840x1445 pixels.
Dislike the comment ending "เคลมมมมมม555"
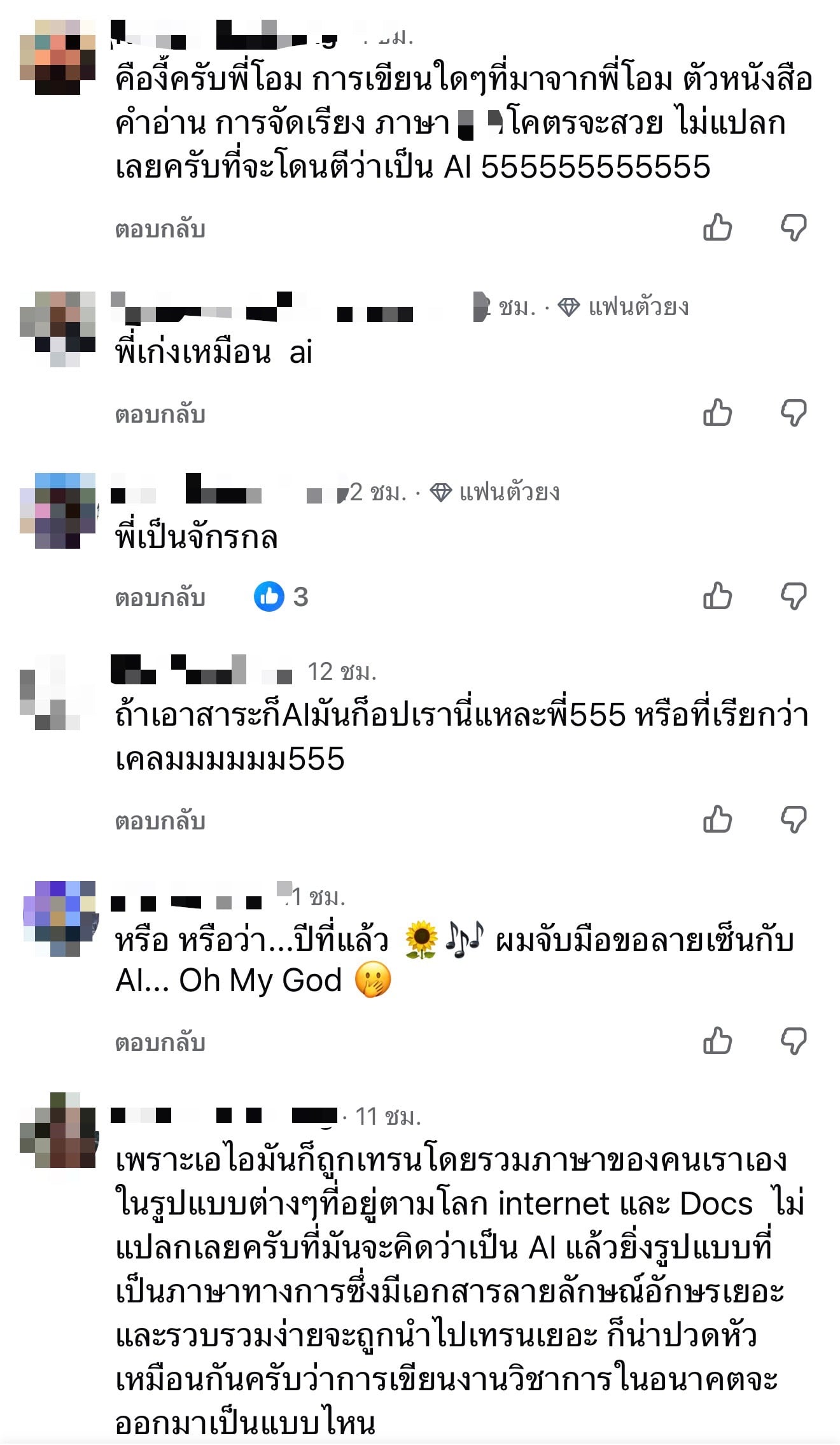click(794, 820)
